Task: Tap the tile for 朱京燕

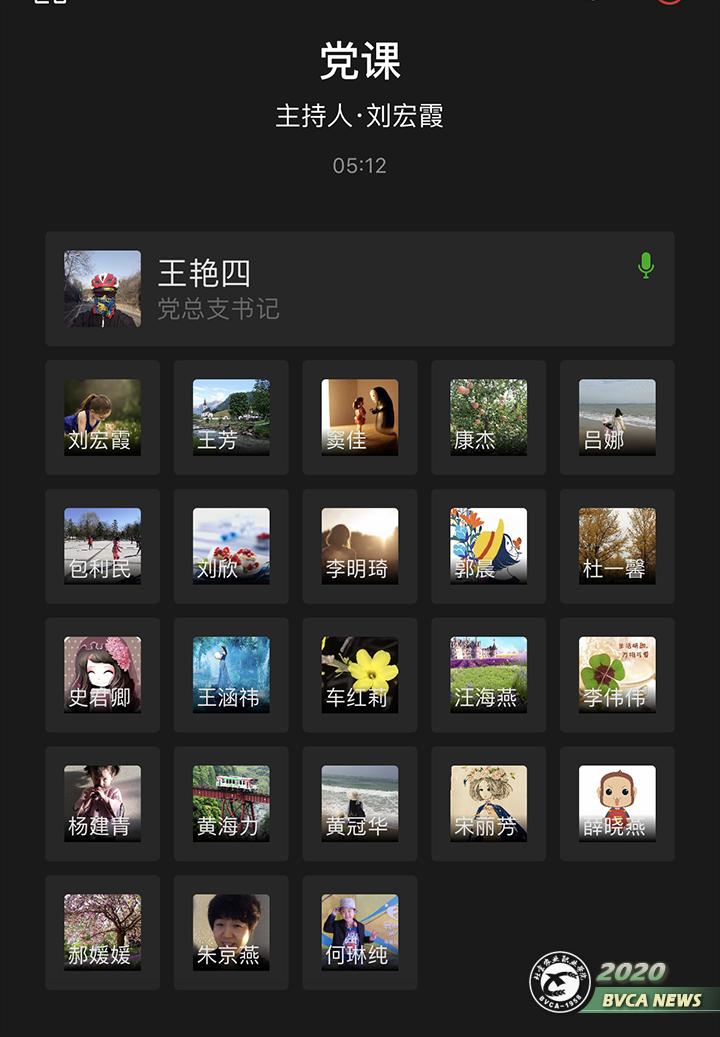Action: (231, 932)
